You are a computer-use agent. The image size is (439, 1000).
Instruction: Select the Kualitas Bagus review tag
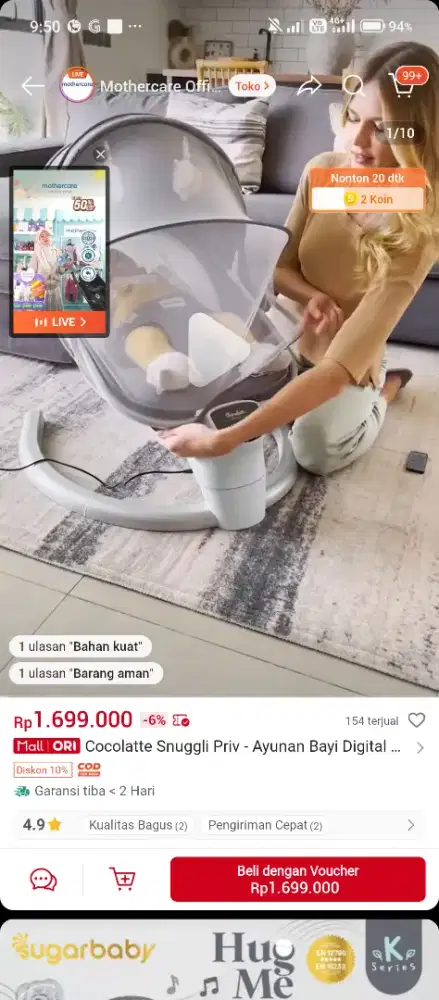[x=138, y=825]
